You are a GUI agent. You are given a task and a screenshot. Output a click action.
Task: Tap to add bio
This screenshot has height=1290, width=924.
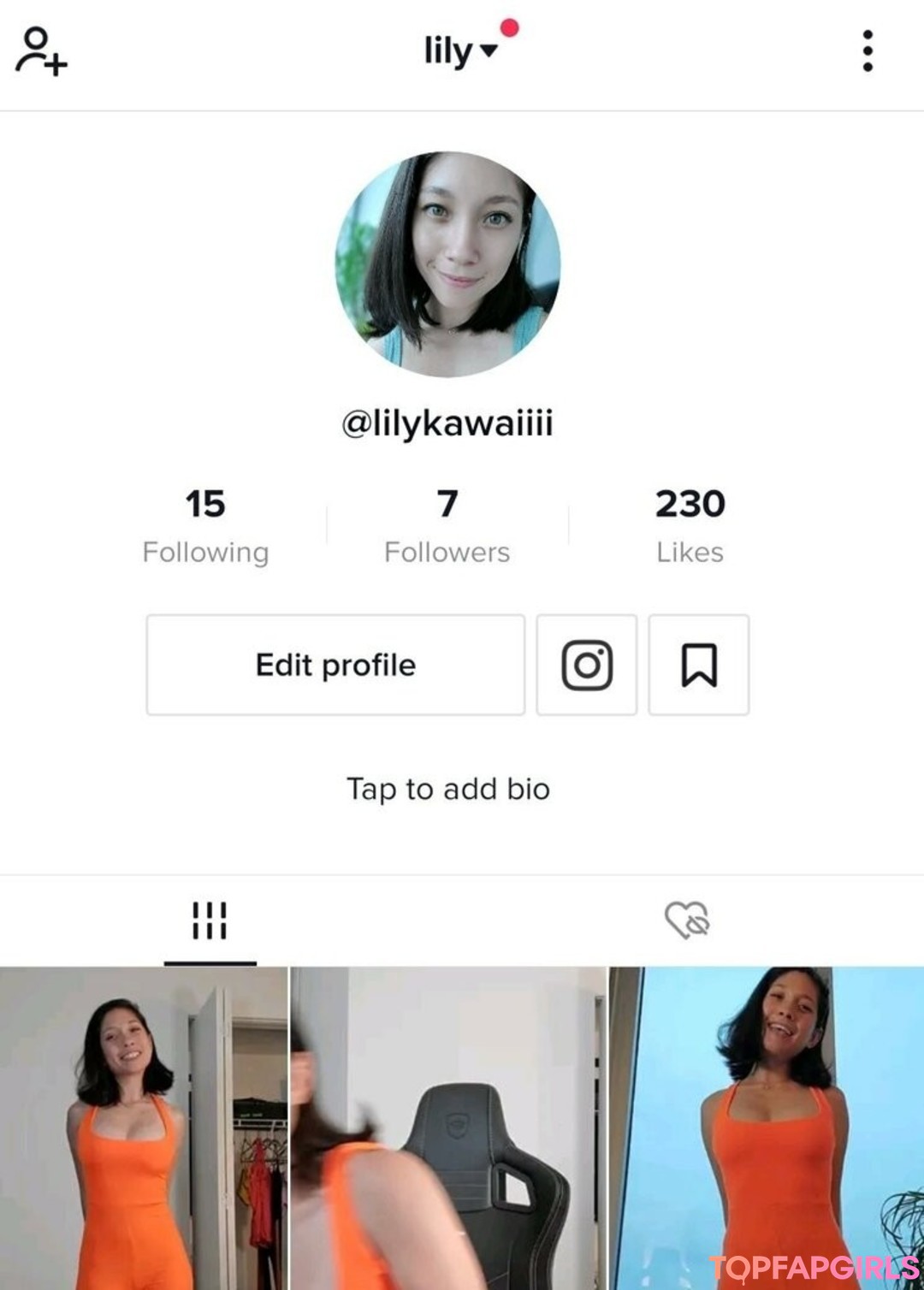(x=447, y=789)
